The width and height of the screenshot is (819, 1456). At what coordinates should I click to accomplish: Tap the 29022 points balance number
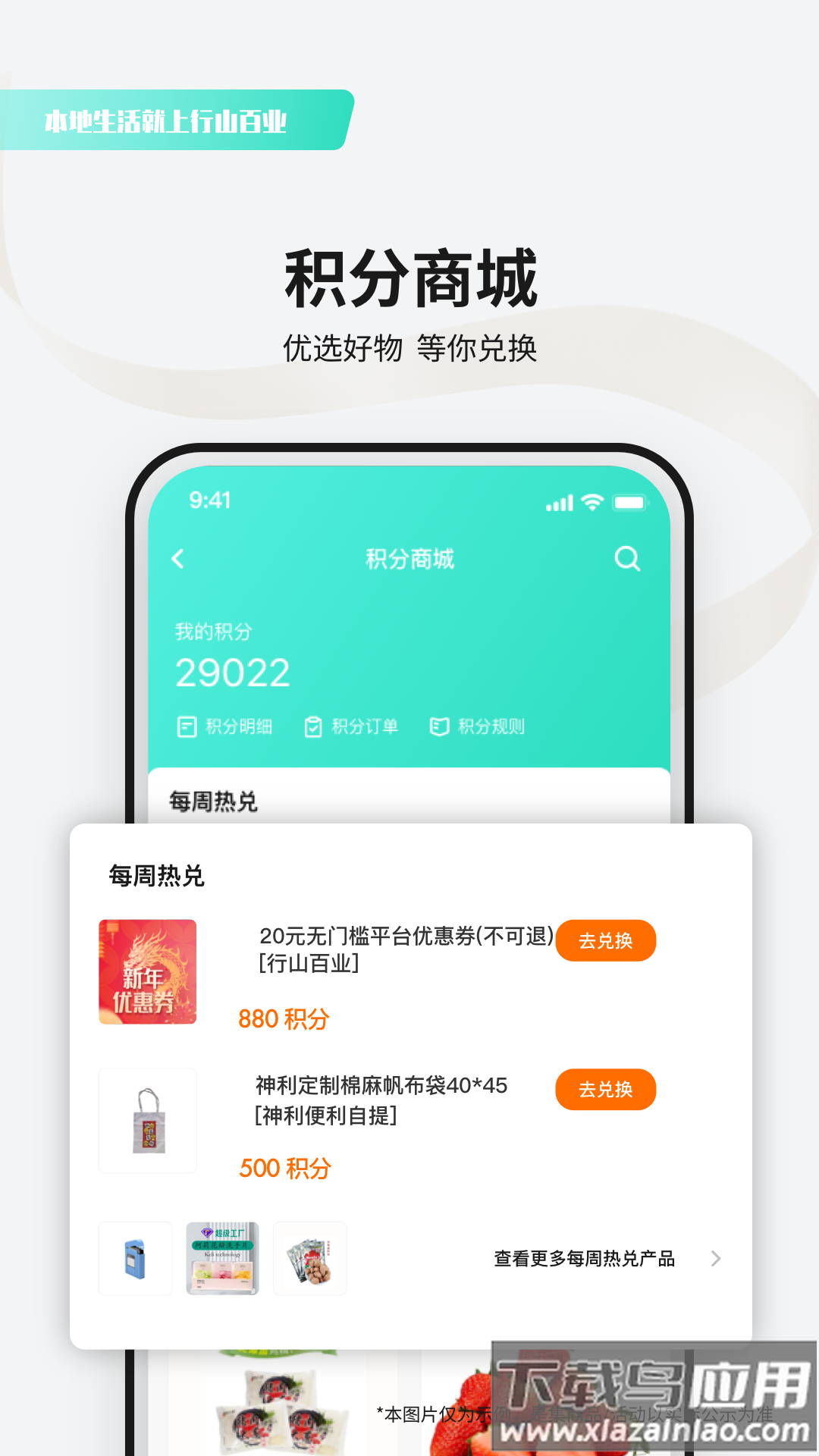233,671
